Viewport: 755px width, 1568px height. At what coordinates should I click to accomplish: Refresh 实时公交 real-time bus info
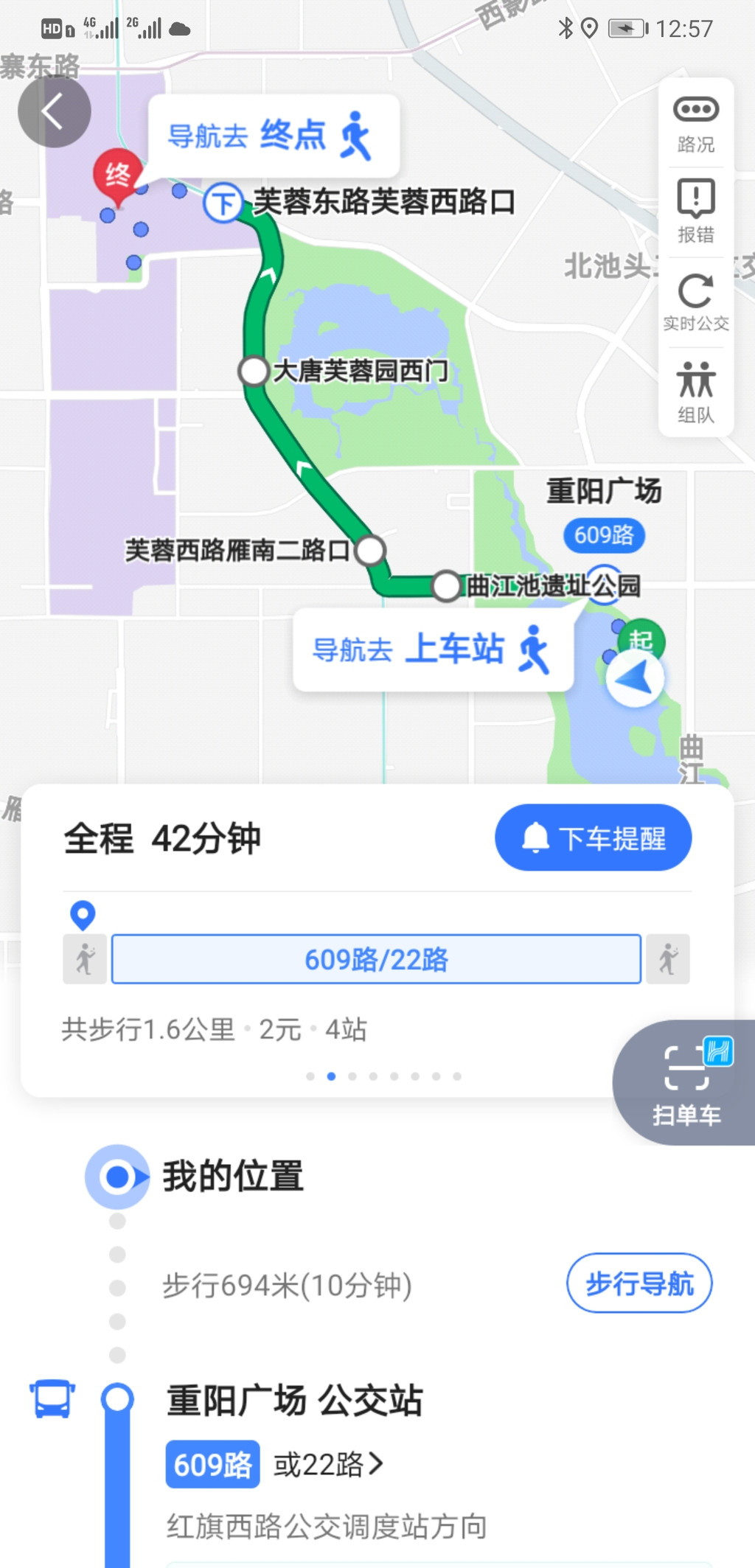(x=695, y=302)
